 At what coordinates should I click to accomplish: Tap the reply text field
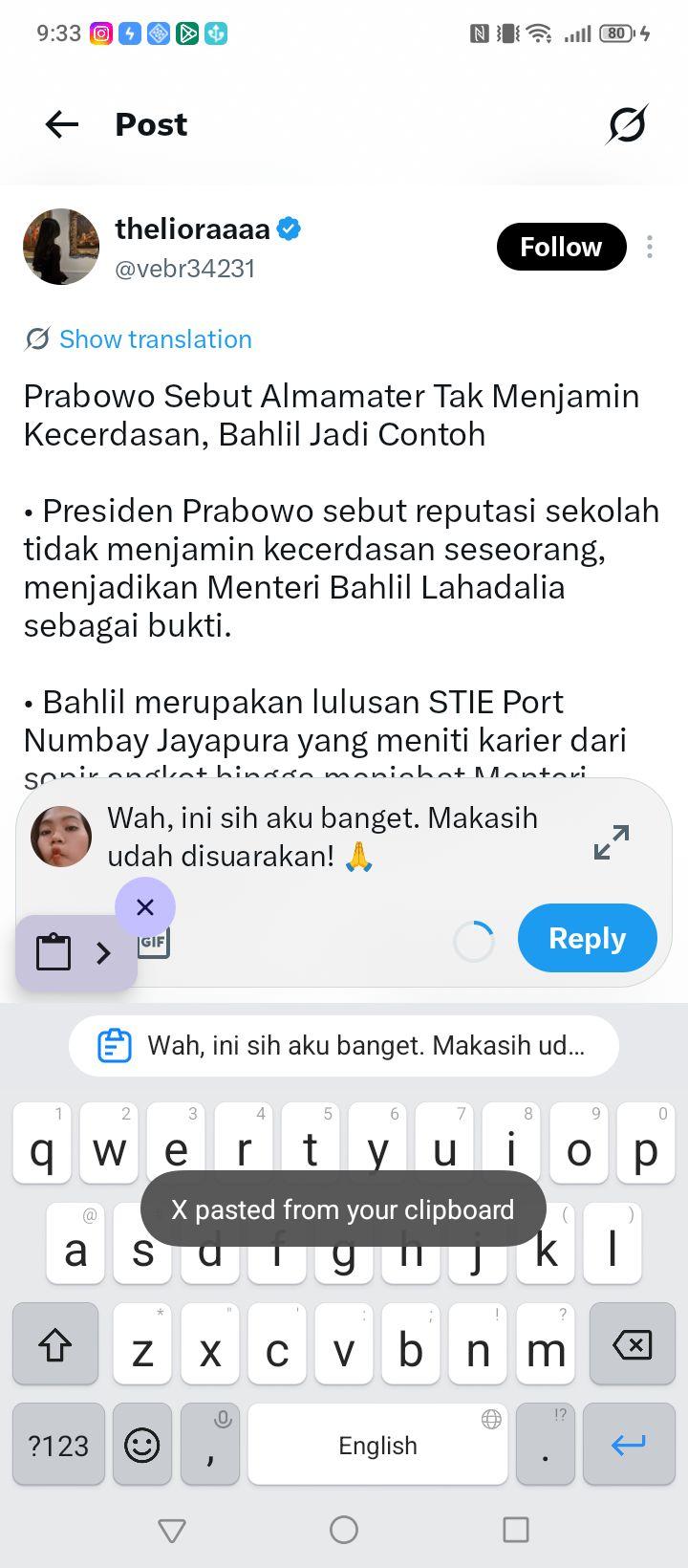(x=334, y=837)
